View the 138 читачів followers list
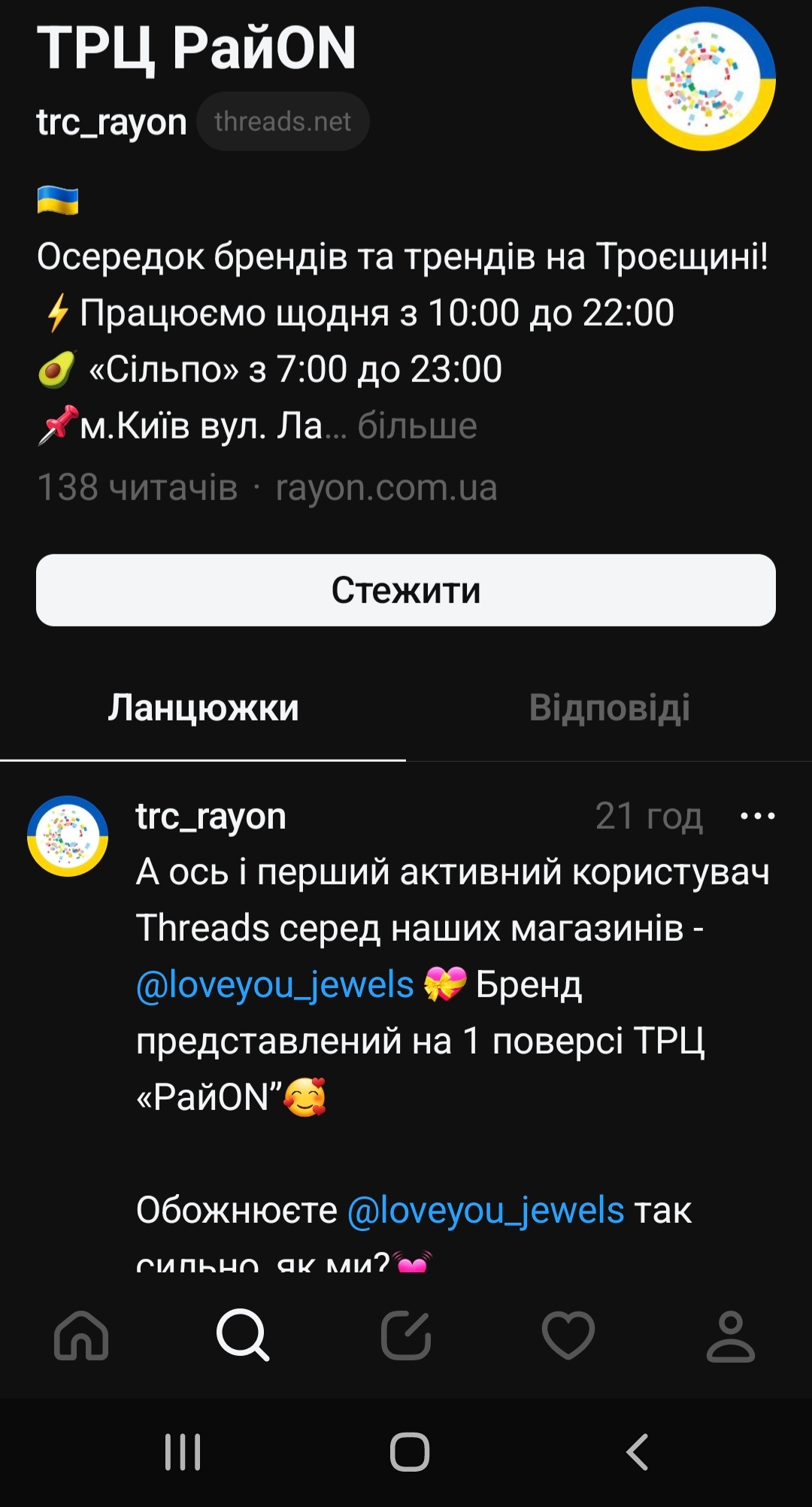812x1507 pixels. (x=138, y=487)
